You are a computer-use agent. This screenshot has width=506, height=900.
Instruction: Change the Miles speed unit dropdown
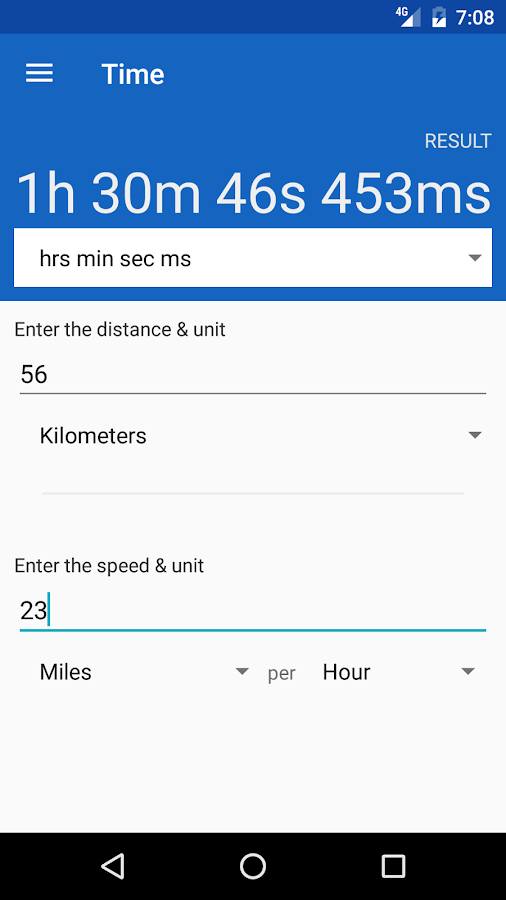coord(141,672)
